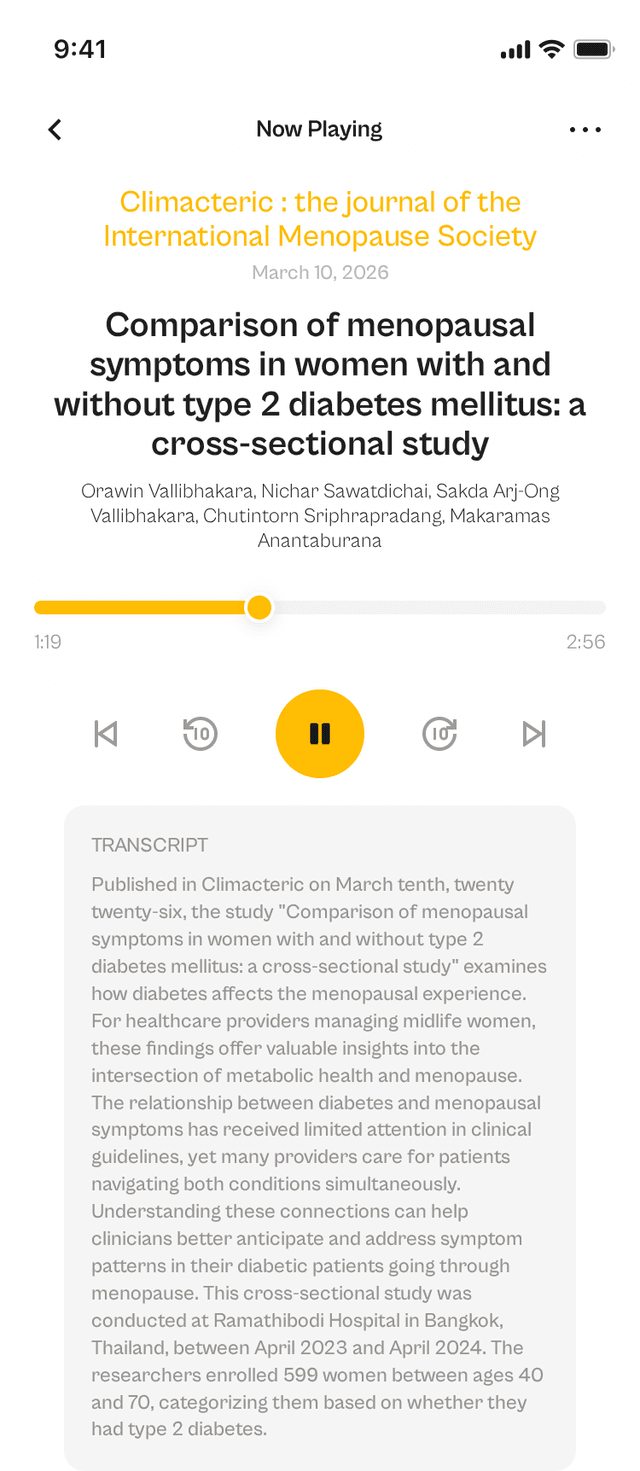Skip forward 10 seconds

440,734
